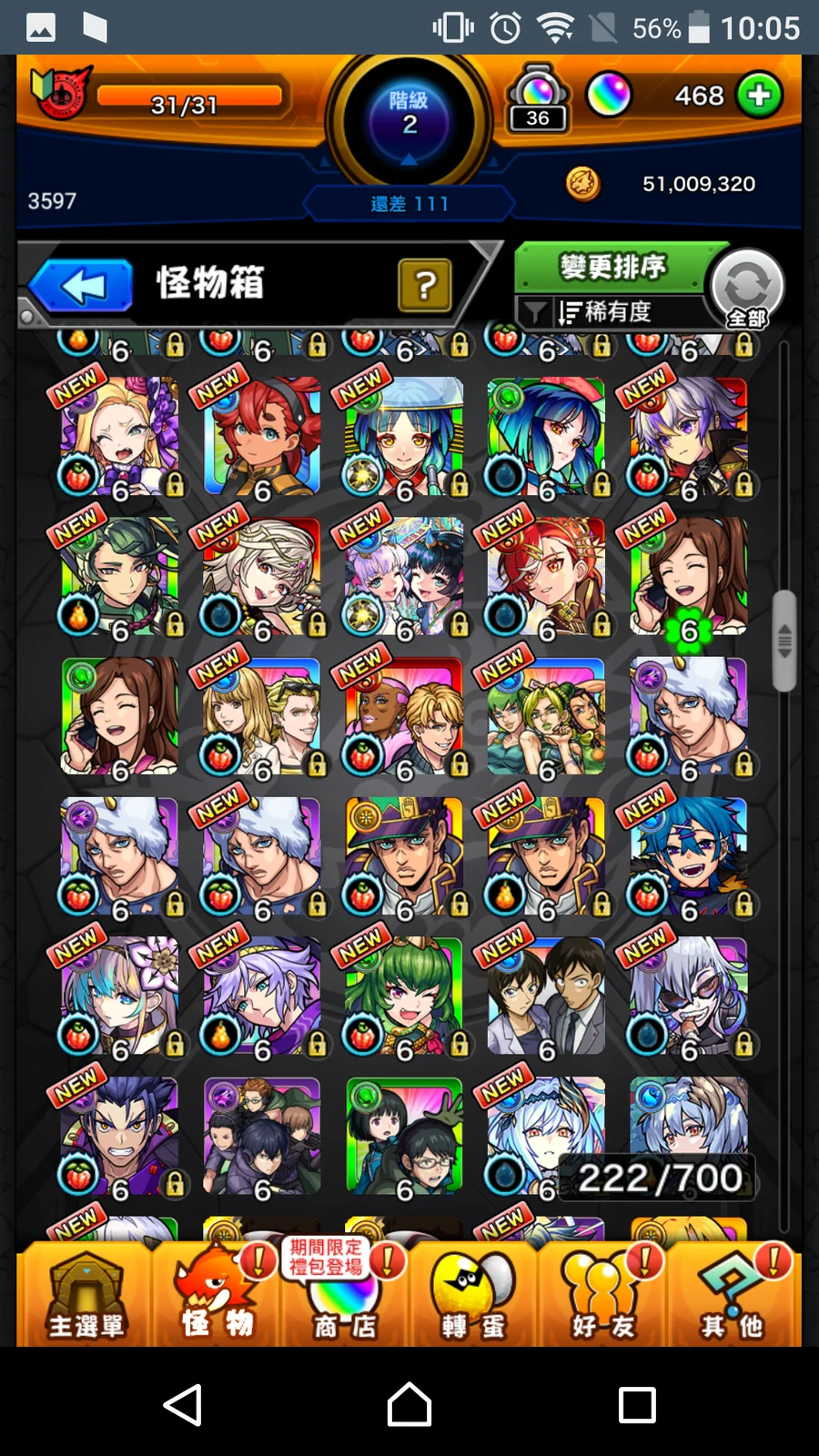This screenshot has height=1456, width=819.
Task: Open the blue spiky-haired eyepatch monster
Action: click(x=689, y=855)
